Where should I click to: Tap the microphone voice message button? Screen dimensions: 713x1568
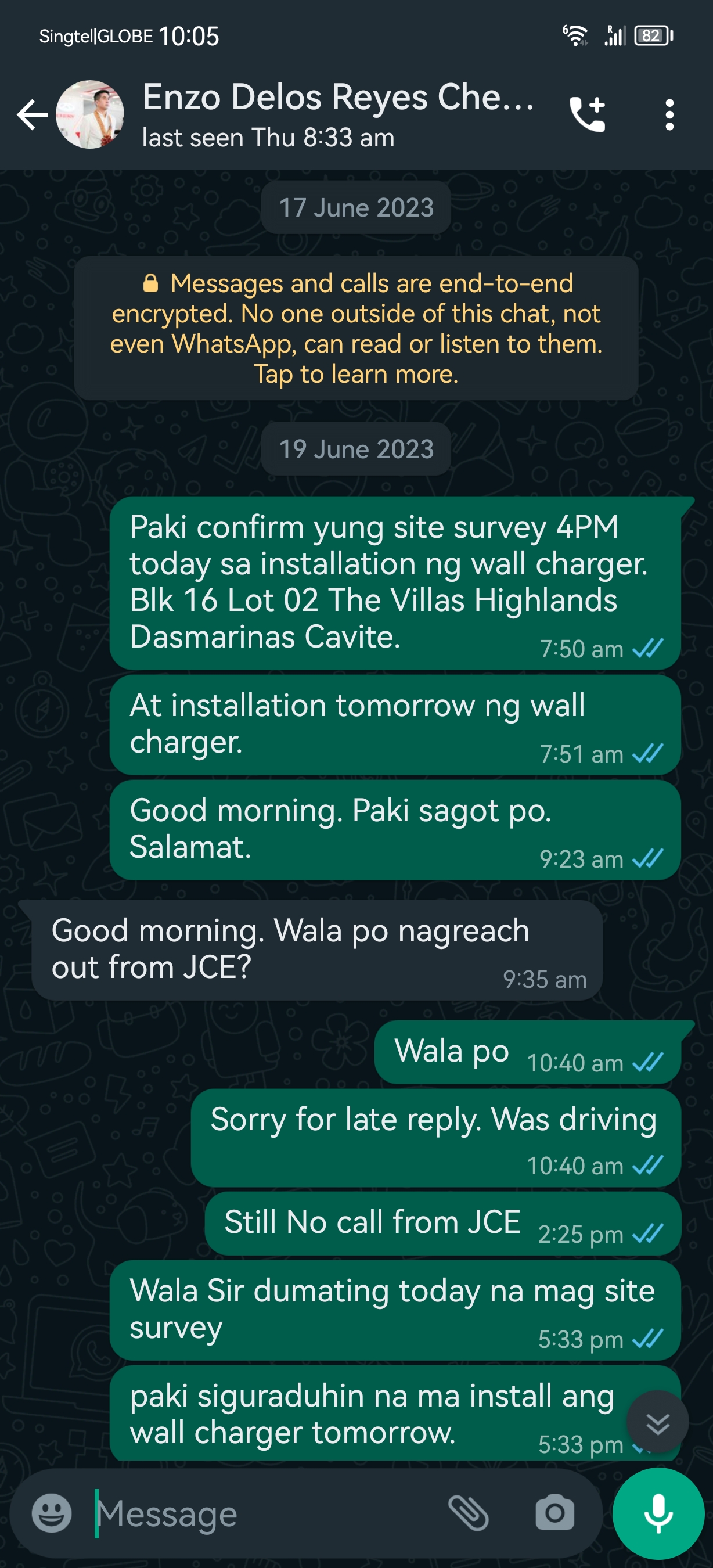pos(658,1513)
